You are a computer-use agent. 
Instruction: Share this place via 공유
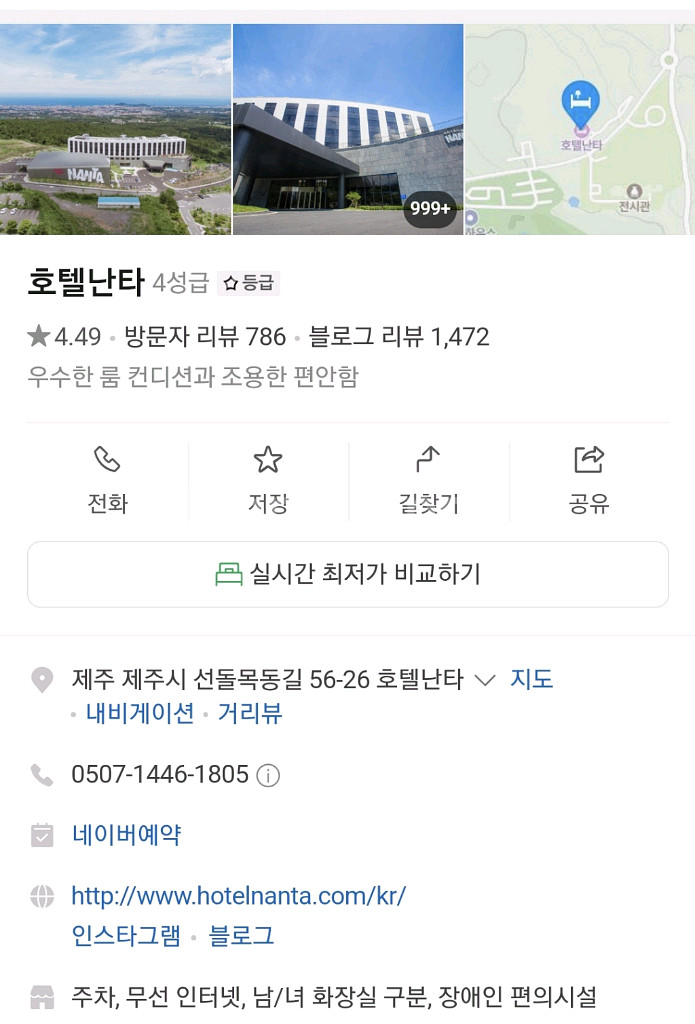[589, 480]
